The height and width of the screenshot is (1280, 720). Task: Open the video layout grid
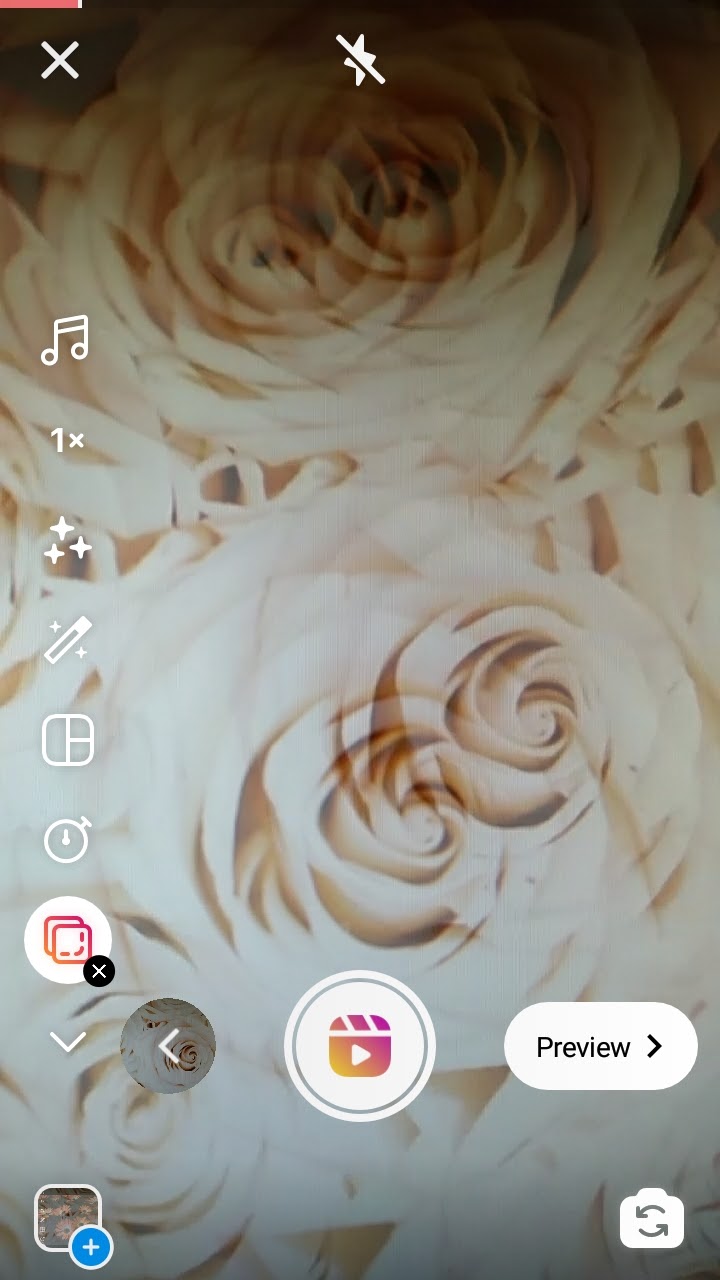click(67, 740)
